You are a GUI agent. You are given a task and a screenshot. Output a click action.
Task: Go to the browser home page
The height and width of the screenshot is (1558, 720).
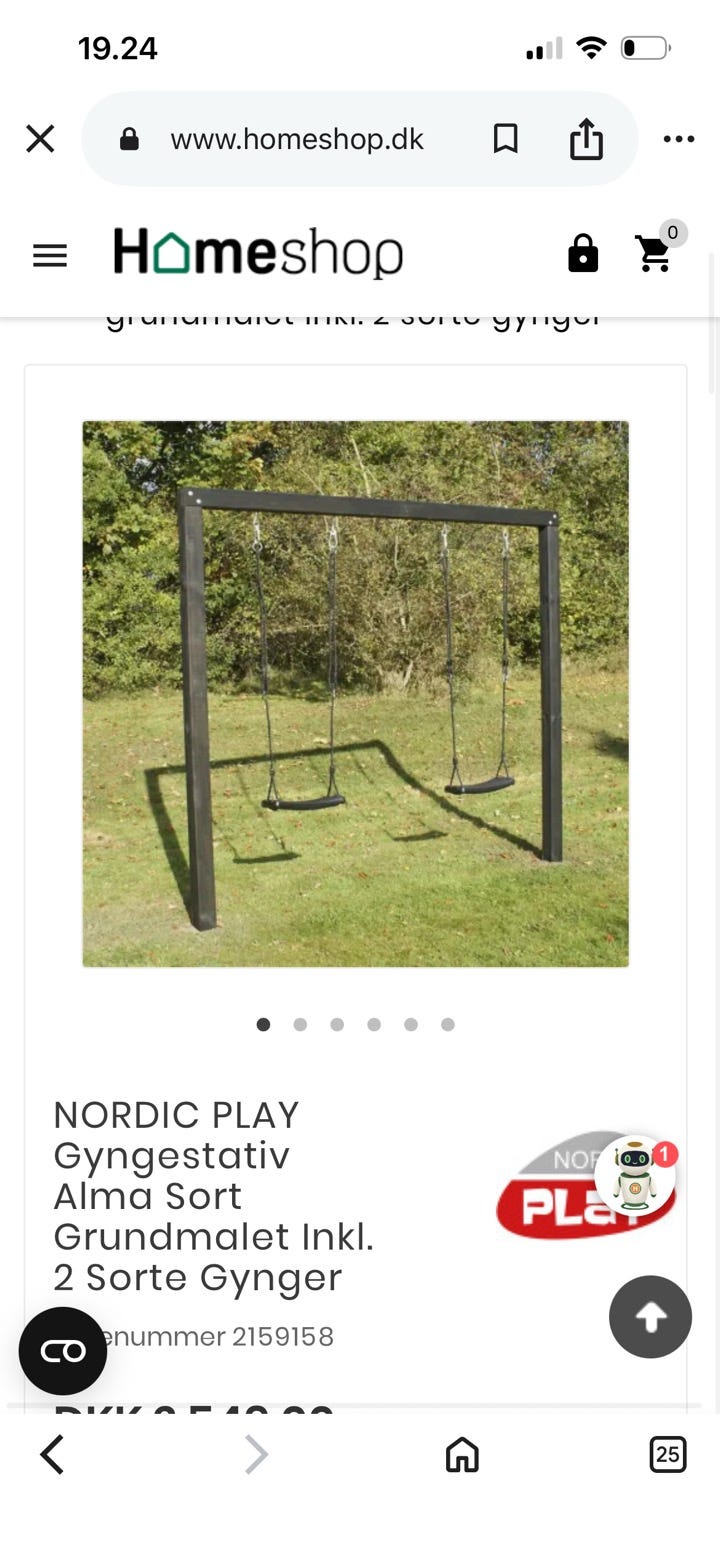pyautogui.click(x=462, y=1455)
